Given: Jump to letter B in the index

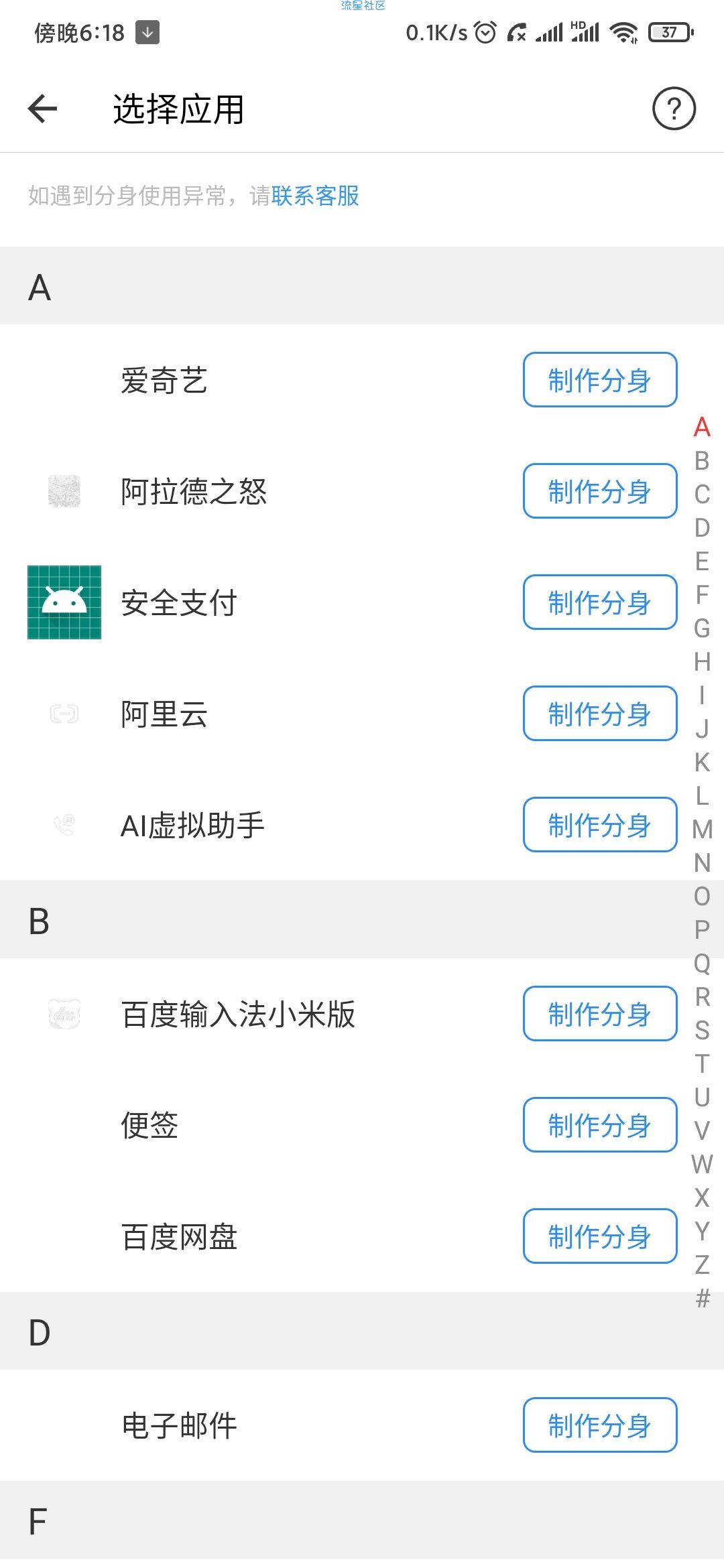Looking at the screenshot, I should tap(702, 461).
